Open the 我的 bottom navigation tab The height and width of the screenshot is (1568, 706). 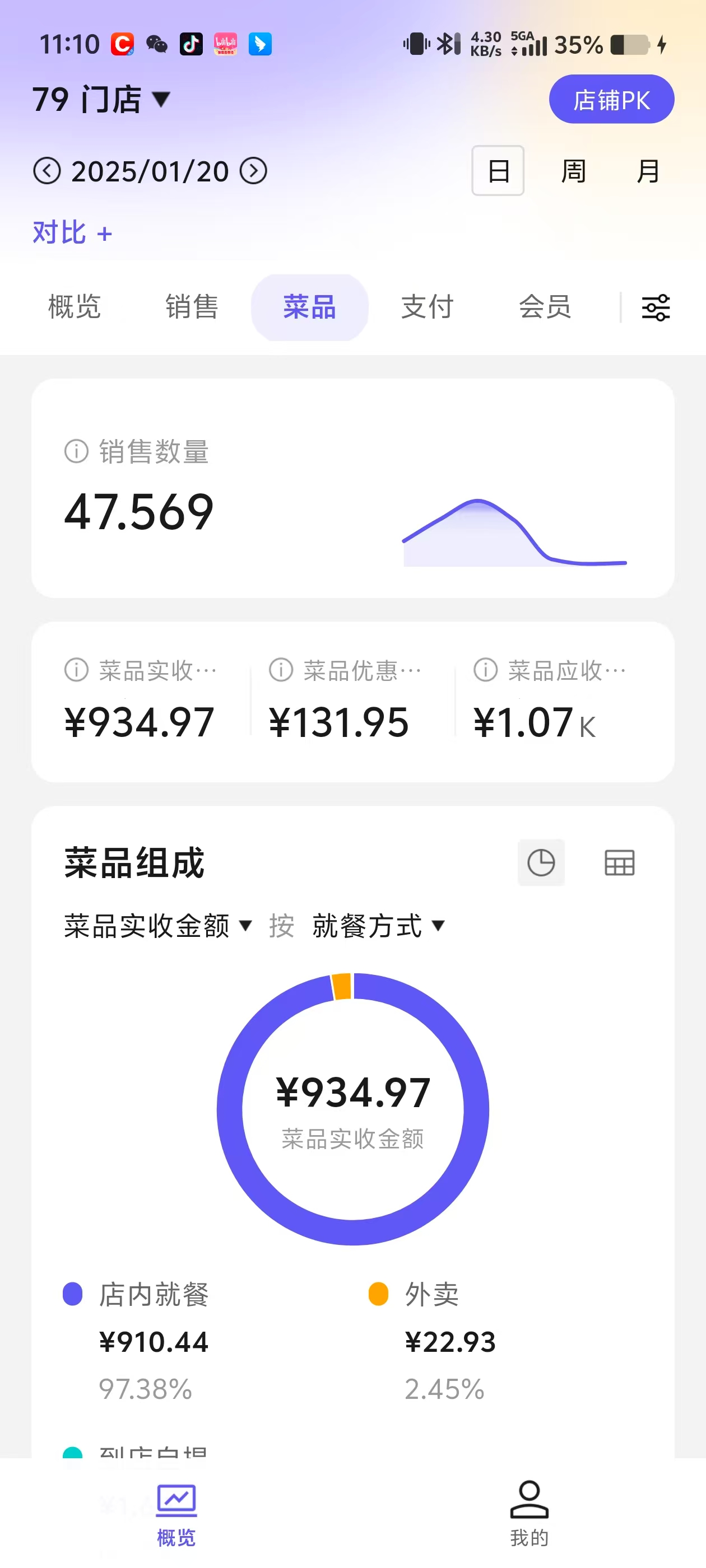pos(529,1513)
